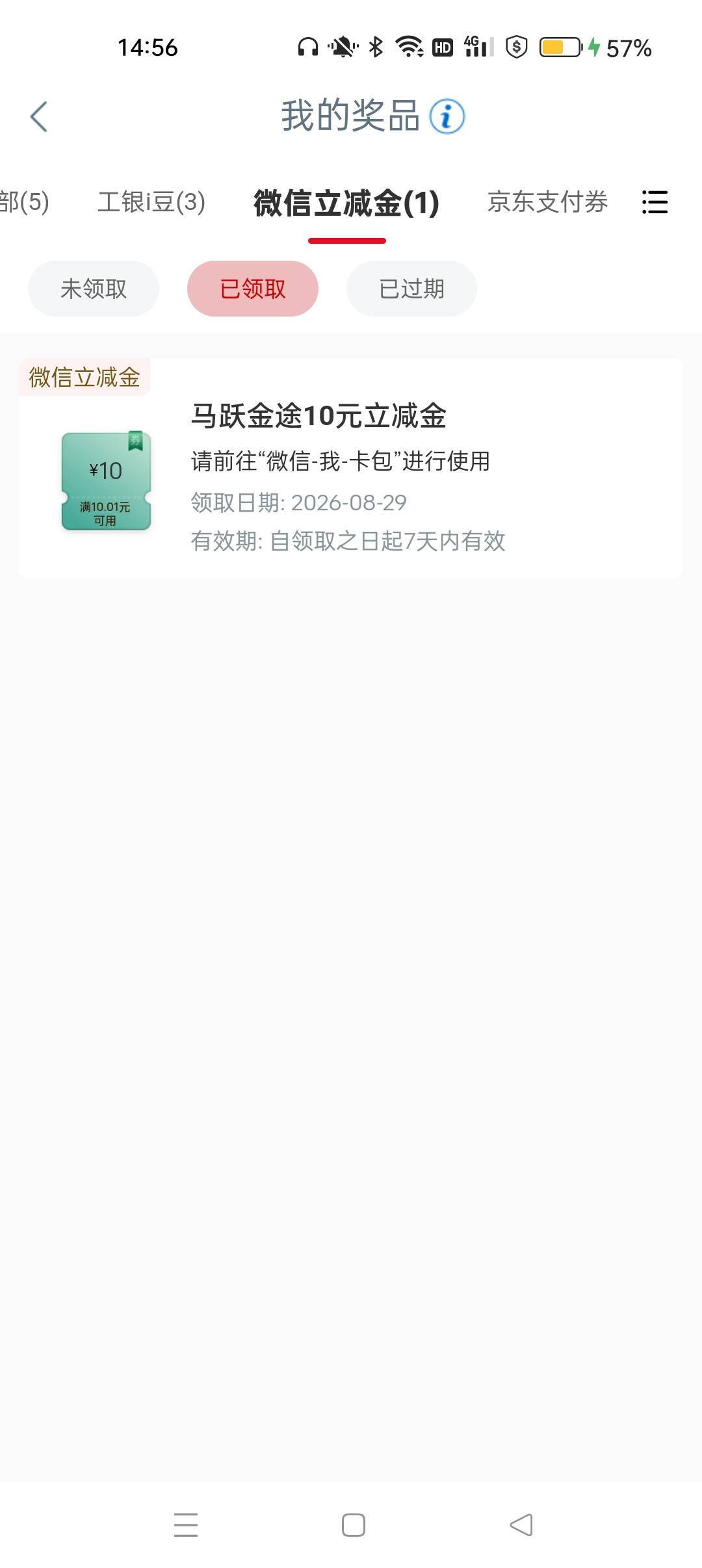
Task: Tap the system home button
Action: [353, 1524]
